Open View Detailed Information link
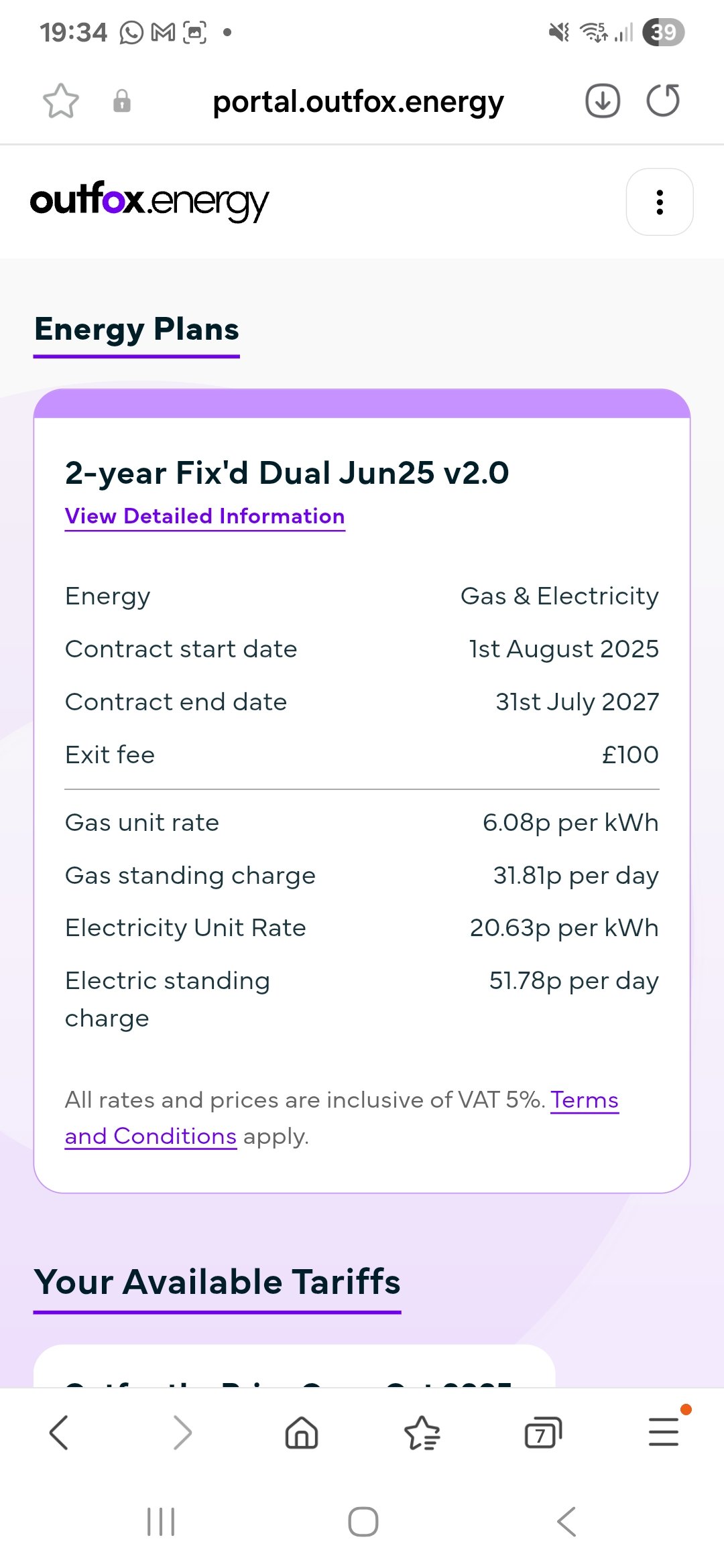Screen dimensions: 724x1568 click(204, 516)
